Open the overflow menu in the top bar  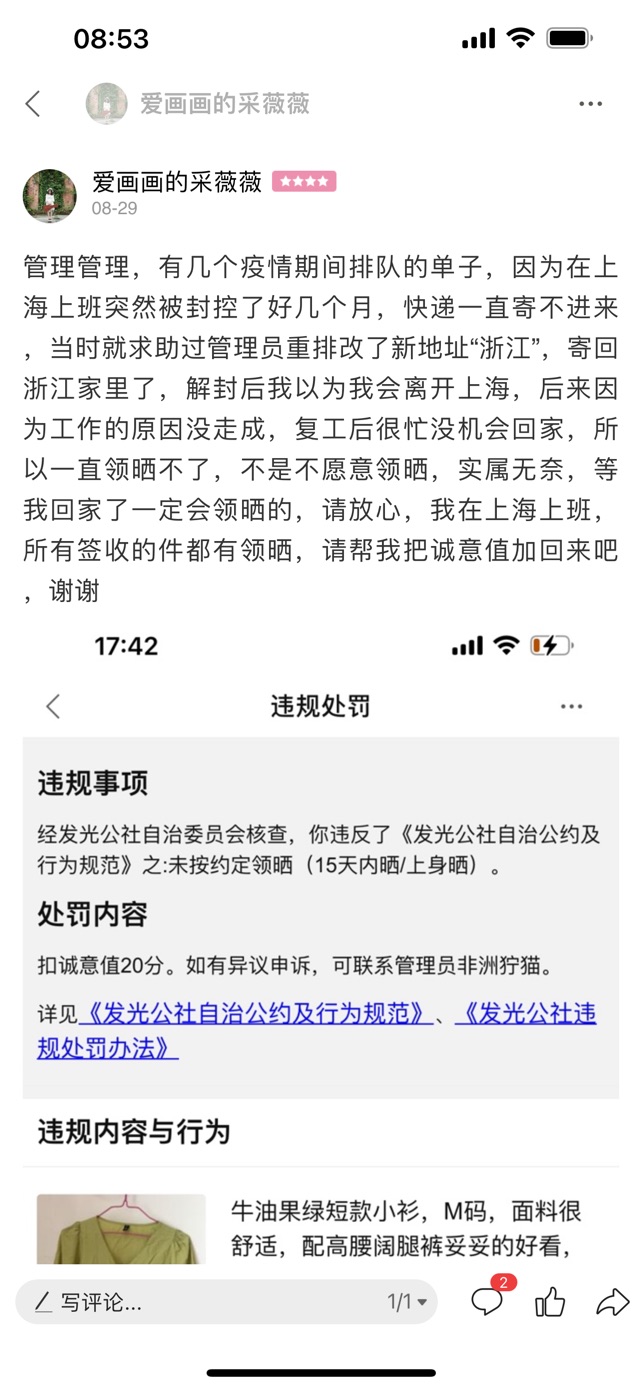click(x=590, y=103)
